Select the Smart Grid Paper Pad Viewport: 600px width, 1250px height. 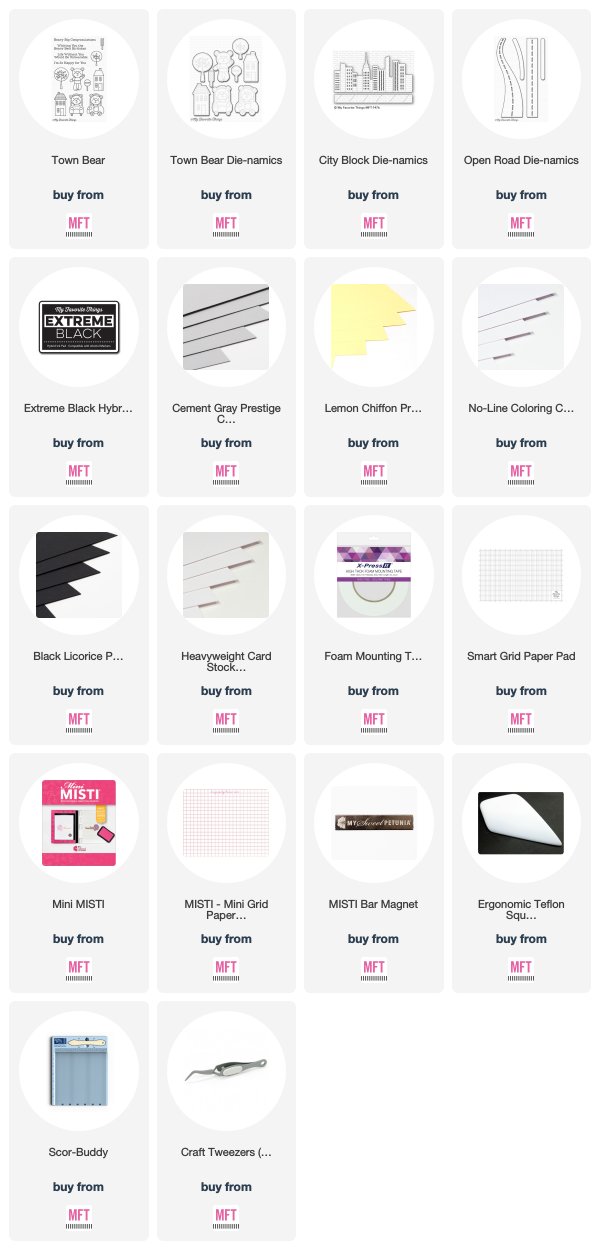click(522, 625)
